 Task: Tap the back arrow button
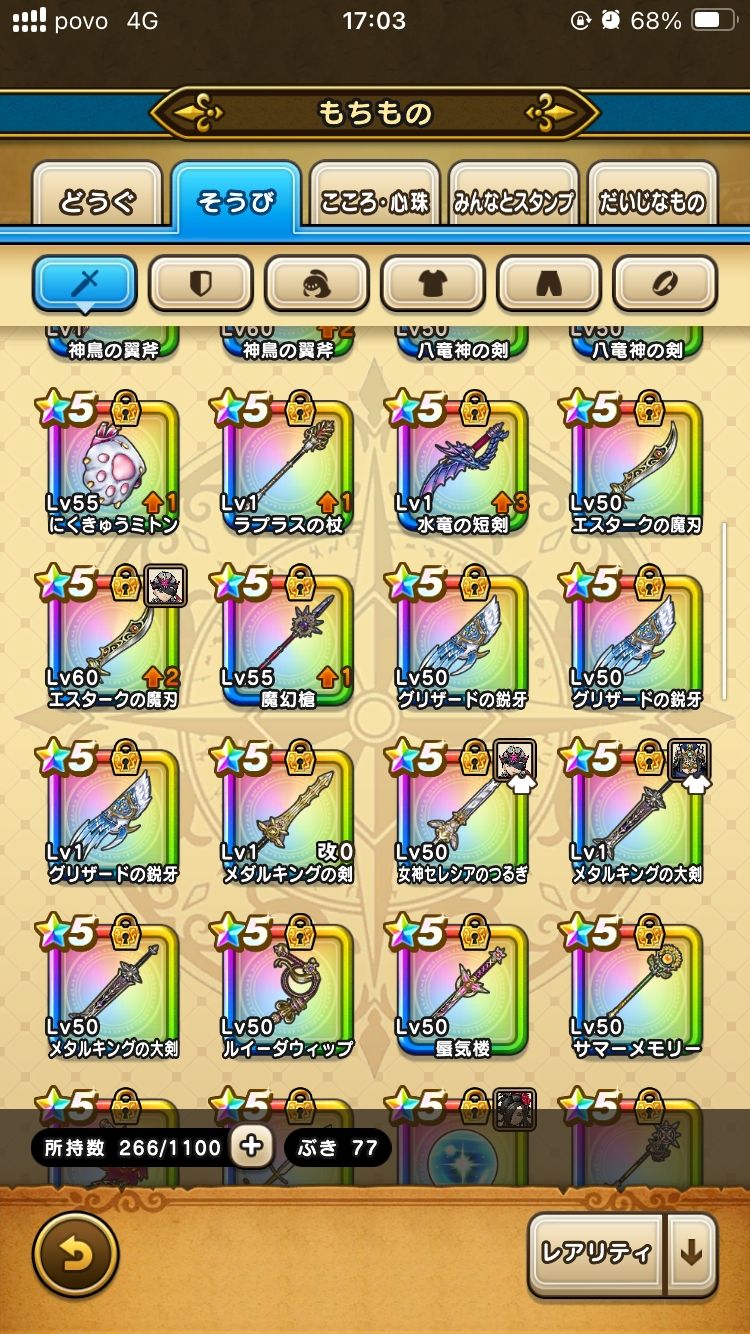(75, 1254)
